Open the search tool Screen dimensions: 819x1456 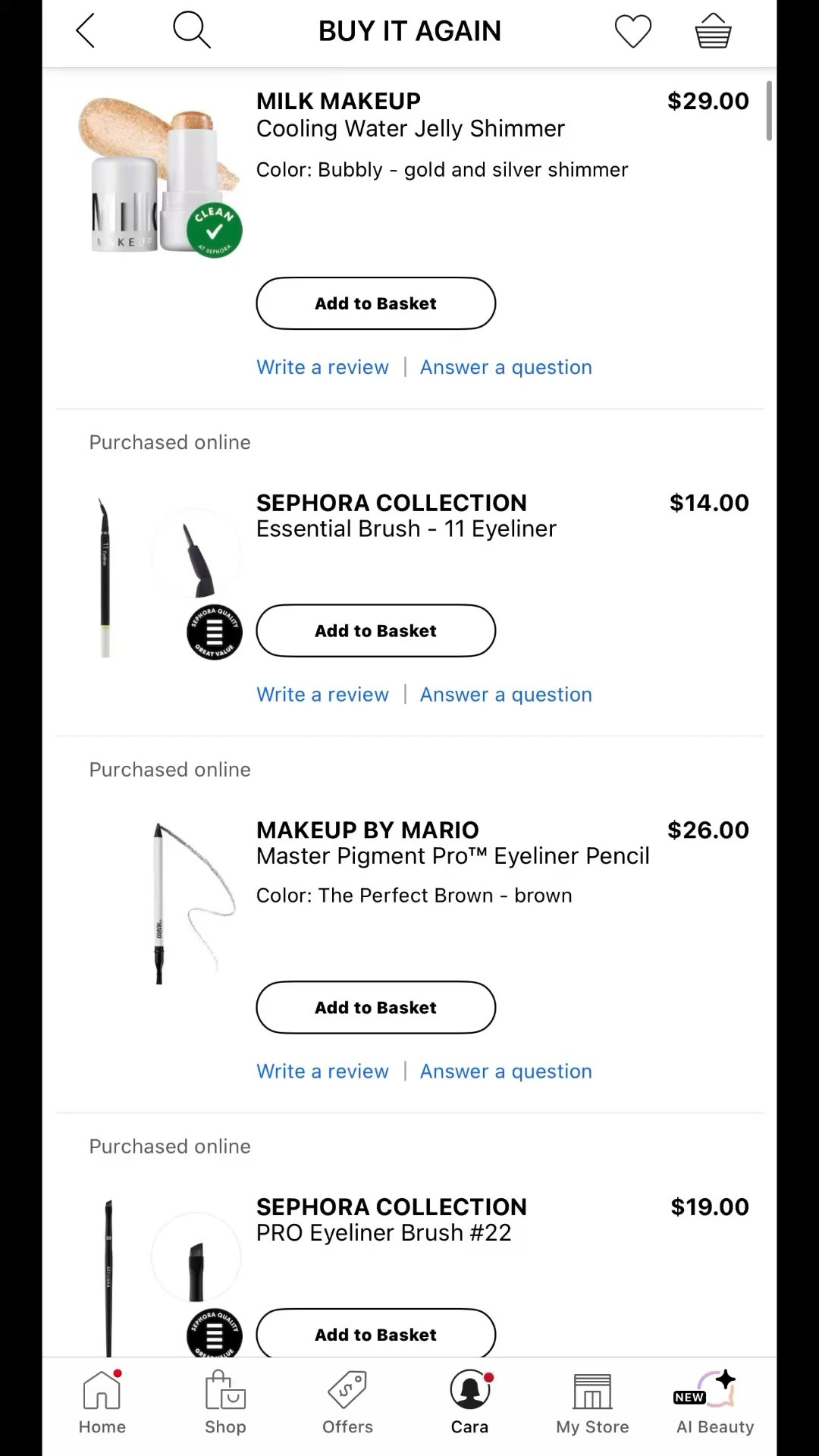[x=191, y=30]
